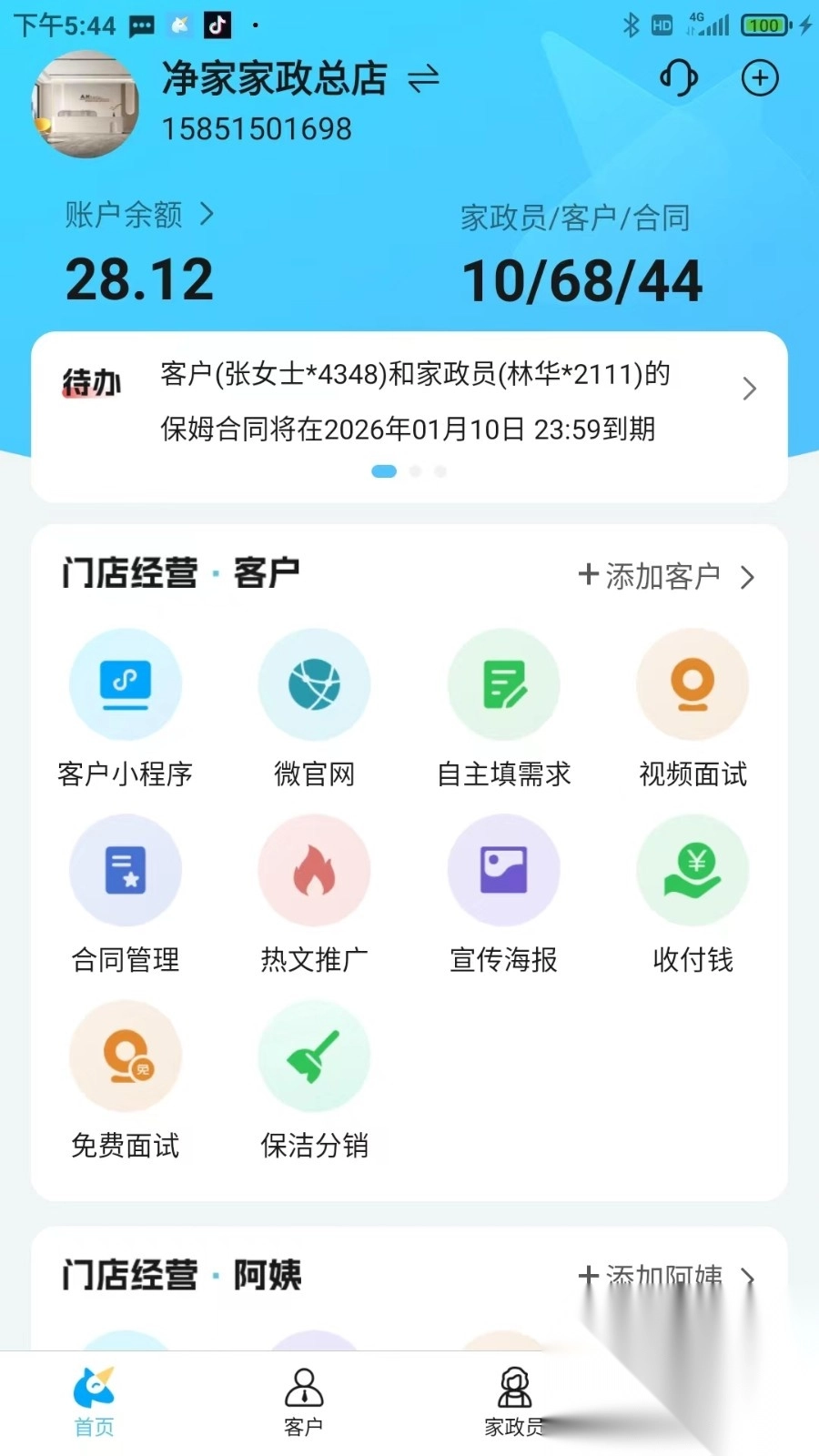The width and height of the screenshot is (819, 1456).
Task: Open the customer service headset icon
Action: pyautogui.click(x=678, y=78)
